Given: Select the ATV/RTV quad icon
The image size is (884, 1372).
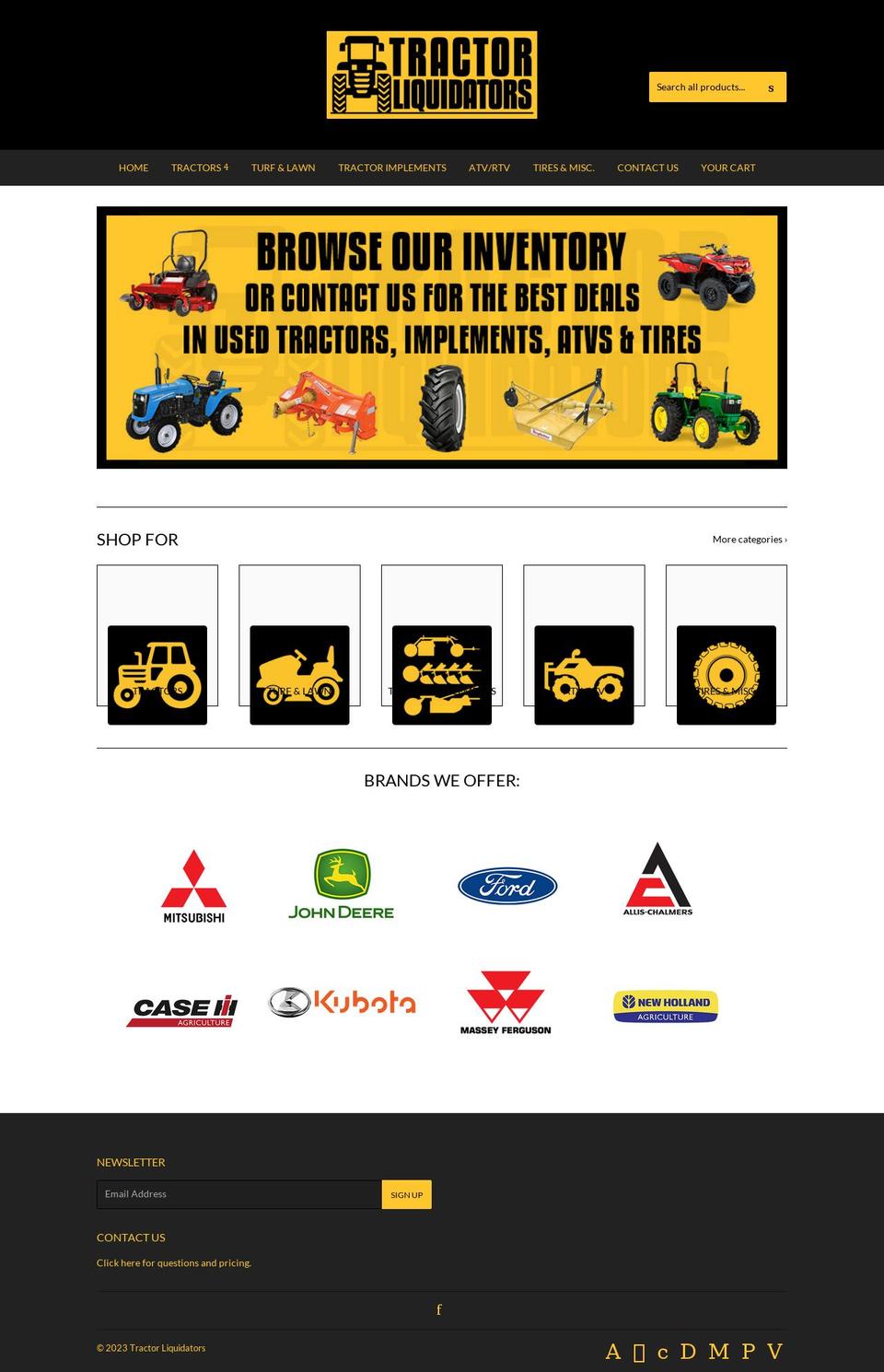Looking at the screenshot, I should [584, 674].
